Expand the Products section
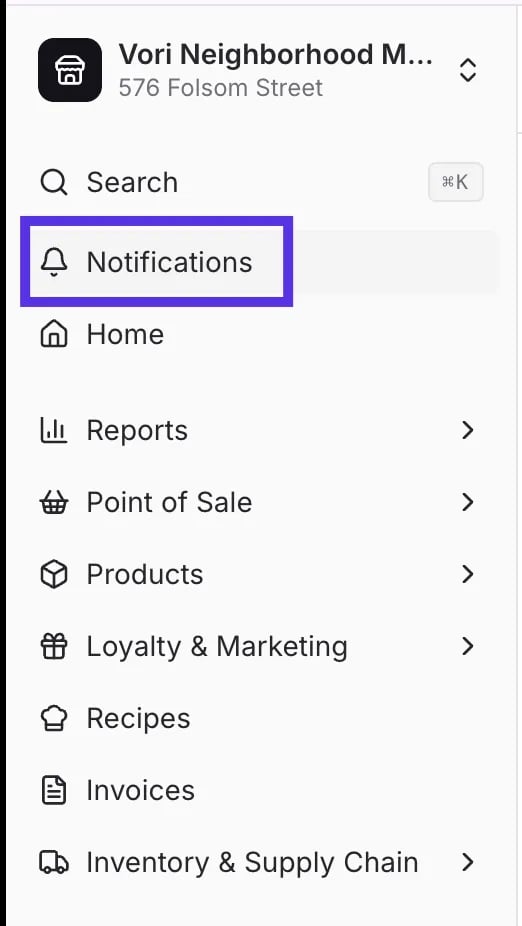The height and width of the screenshot is (926, 522). [x=260, y=575]
